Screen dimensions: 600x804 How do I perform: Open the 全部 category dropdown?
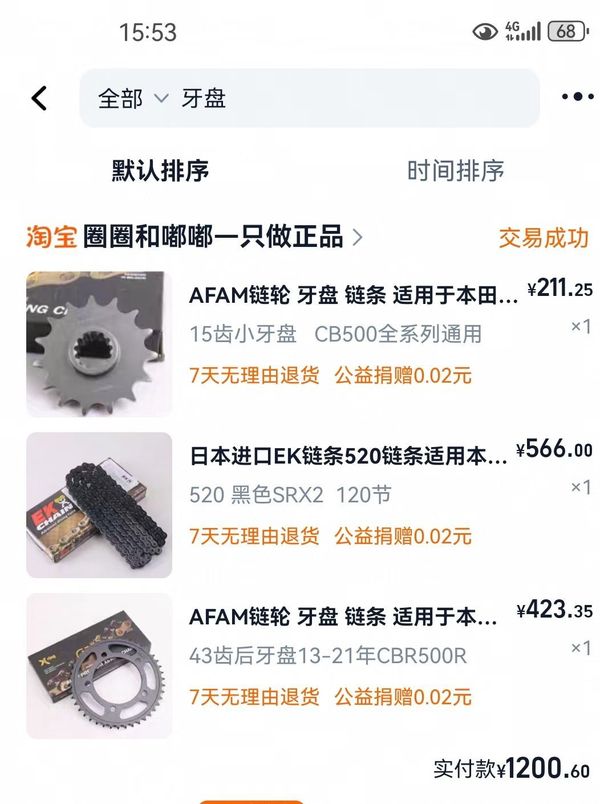(x=133, y=98)
